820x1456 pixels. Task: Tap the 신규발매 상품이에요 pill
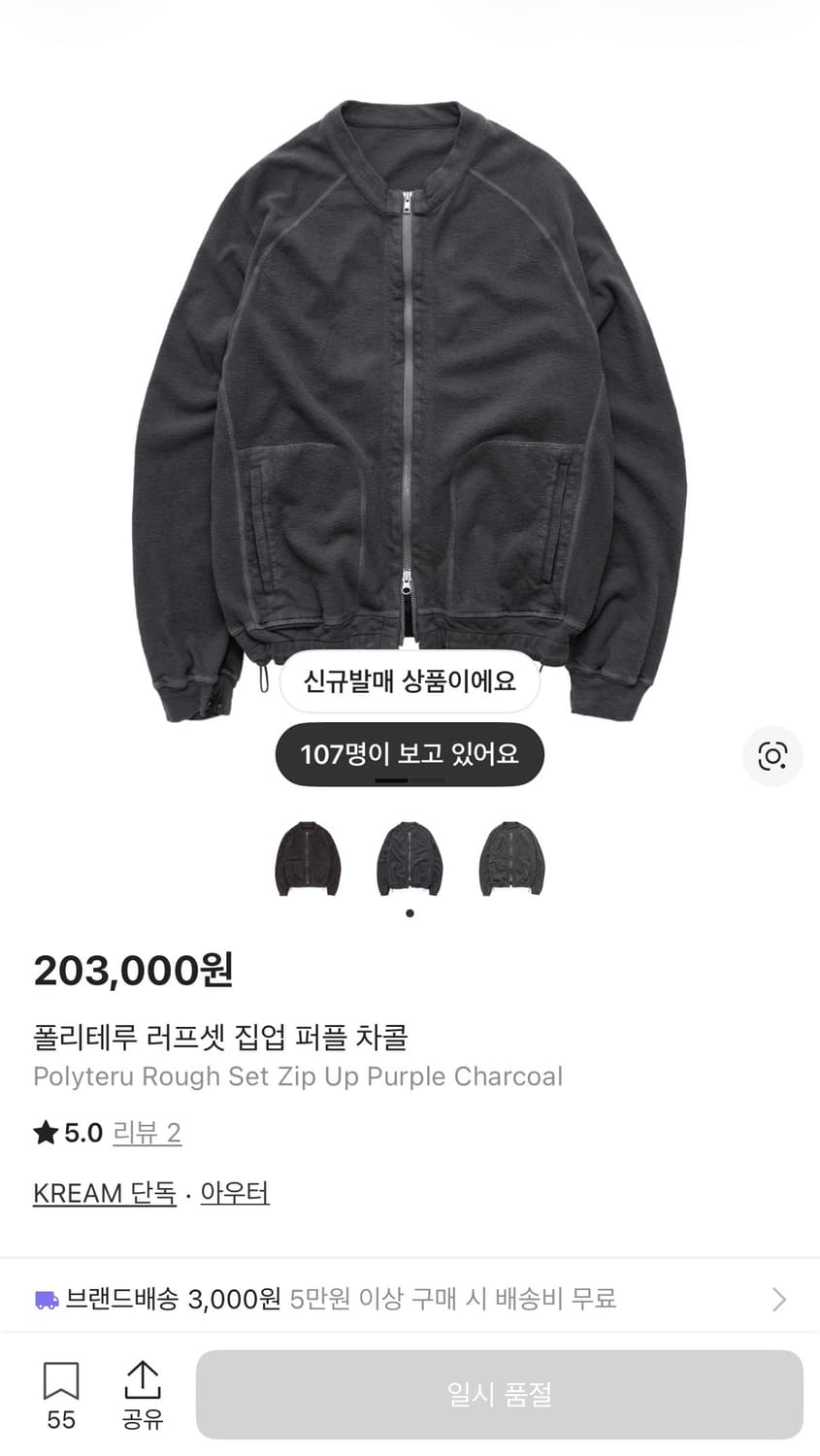410,682
